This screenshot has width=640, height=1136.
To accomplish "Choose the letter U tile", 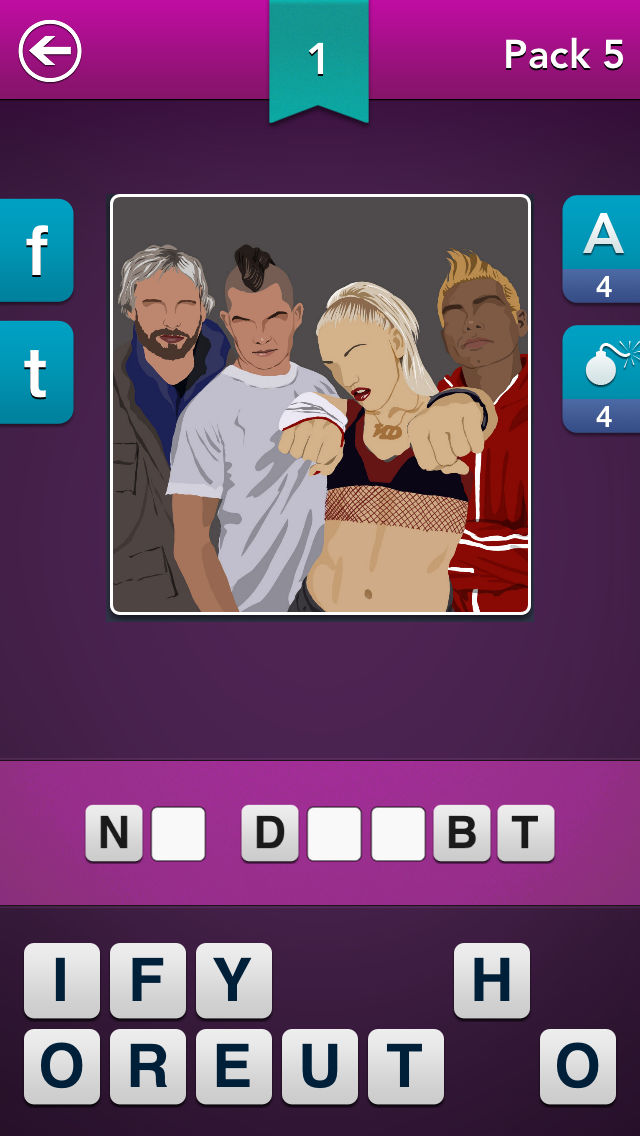I will tap(320, 1066).
